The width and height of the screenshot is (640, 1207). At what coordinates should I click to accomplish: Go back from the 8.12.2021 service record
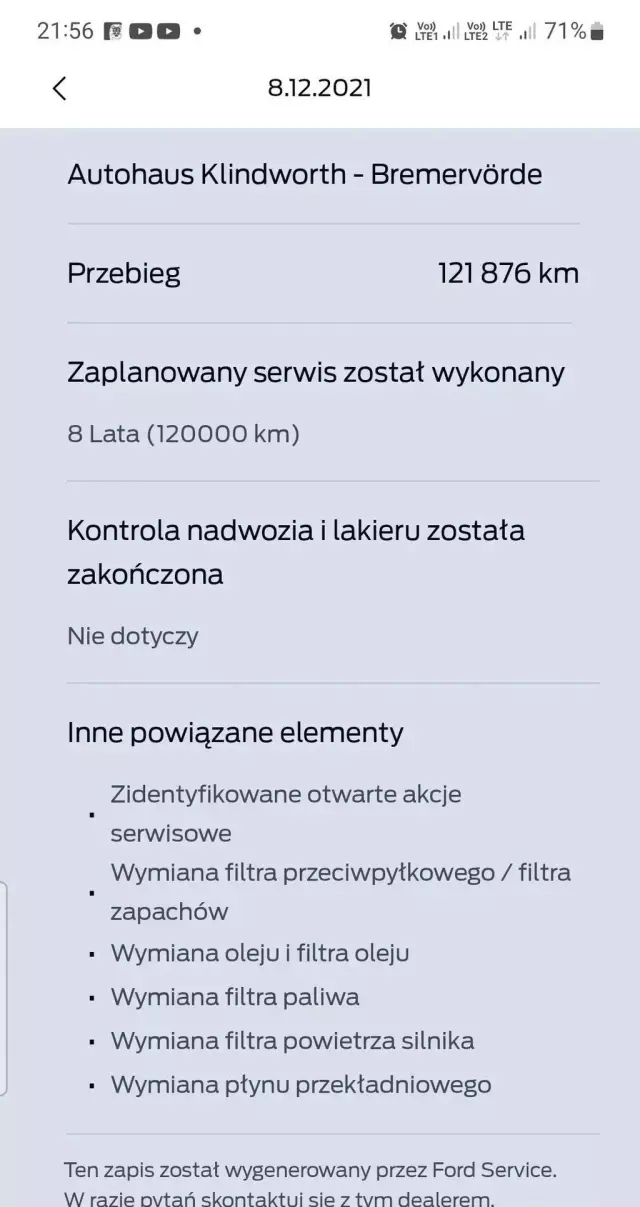coord(59,88)
